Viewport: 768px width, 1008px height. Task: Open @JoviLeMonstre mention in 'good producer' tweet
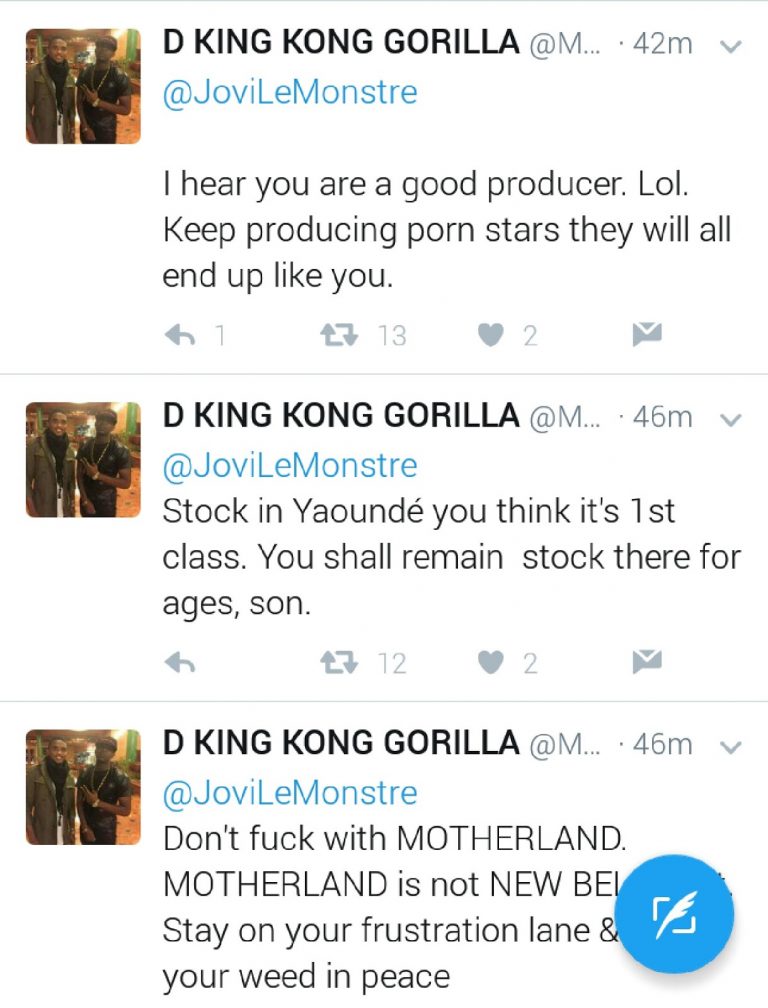pos(290,93)
